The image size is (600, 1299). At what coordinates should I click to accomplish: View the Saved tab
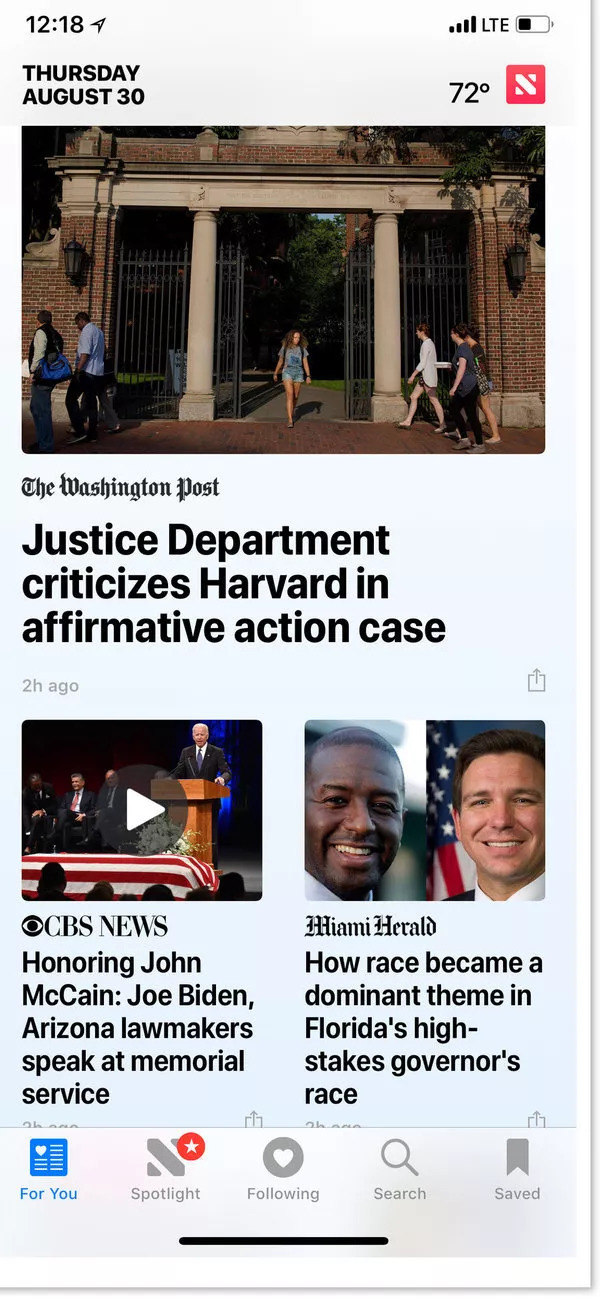(517, 1170)
